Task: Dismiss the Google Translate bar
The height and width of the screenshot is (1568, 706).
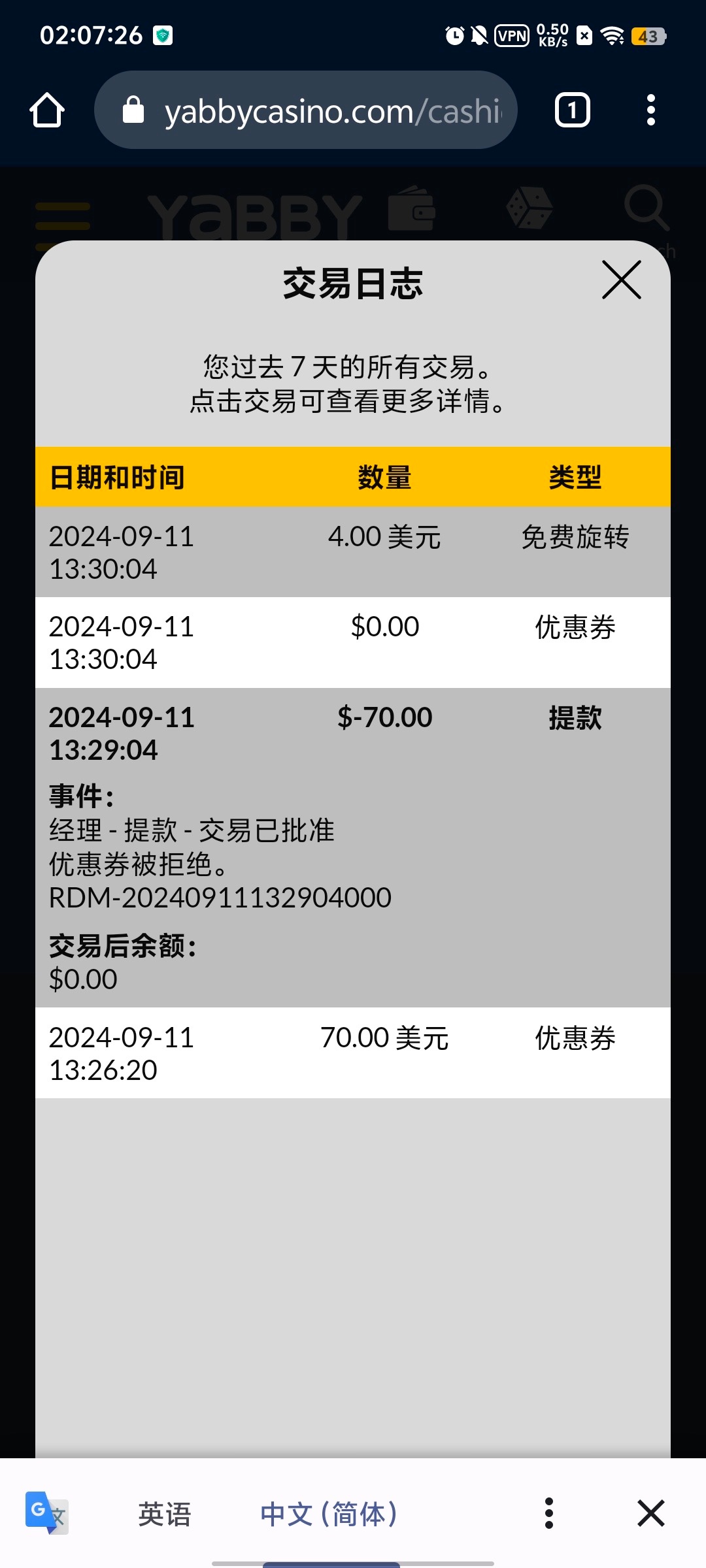Action: click(650, 1514)
